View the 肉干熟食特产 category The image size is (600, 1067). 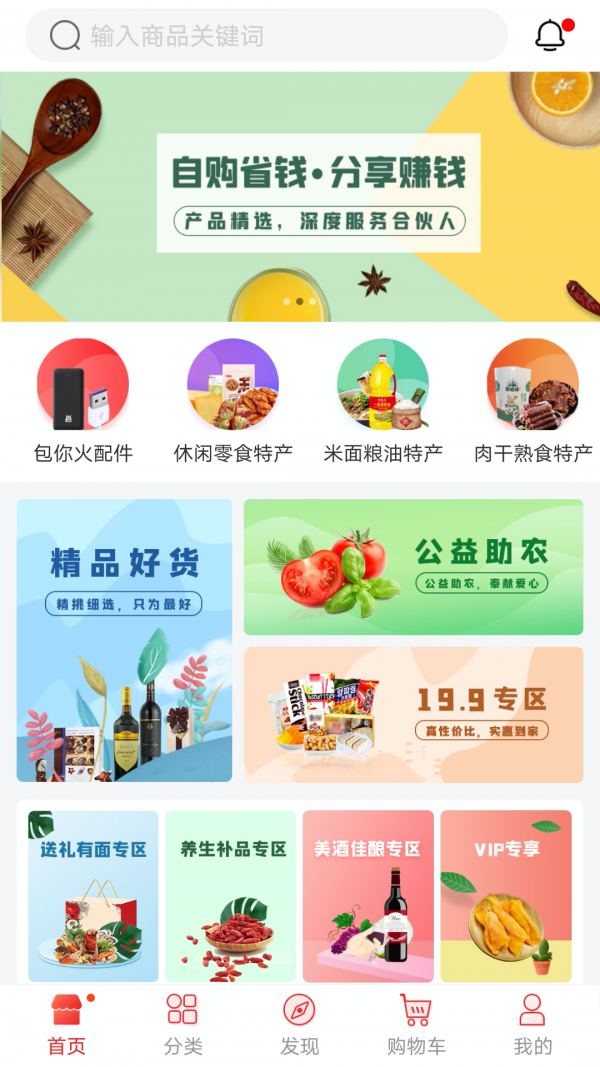point(533,400)
